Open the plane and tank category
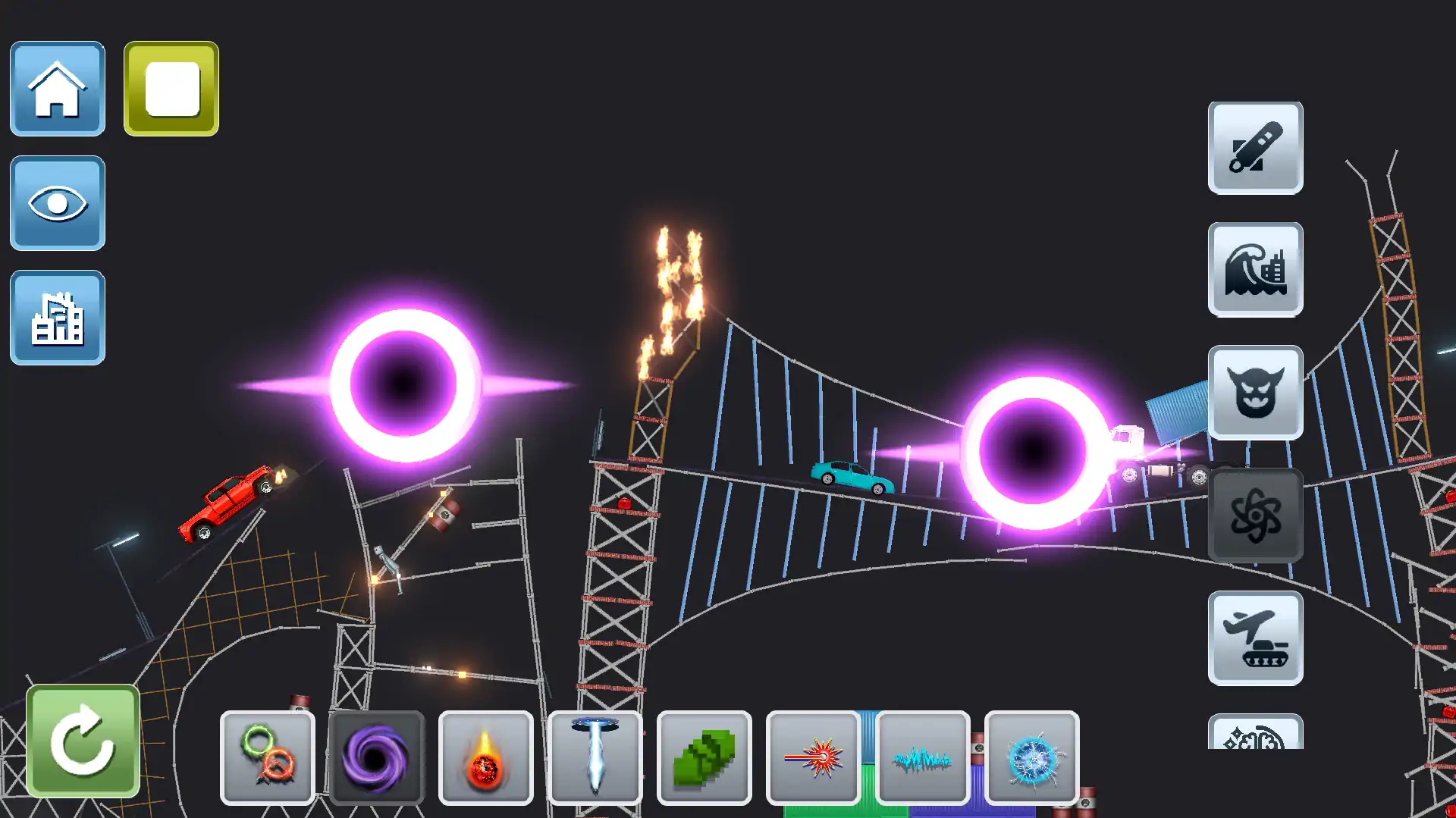Image resolution: width=1456 pixels, height=818 pixels. point(1255,638)
